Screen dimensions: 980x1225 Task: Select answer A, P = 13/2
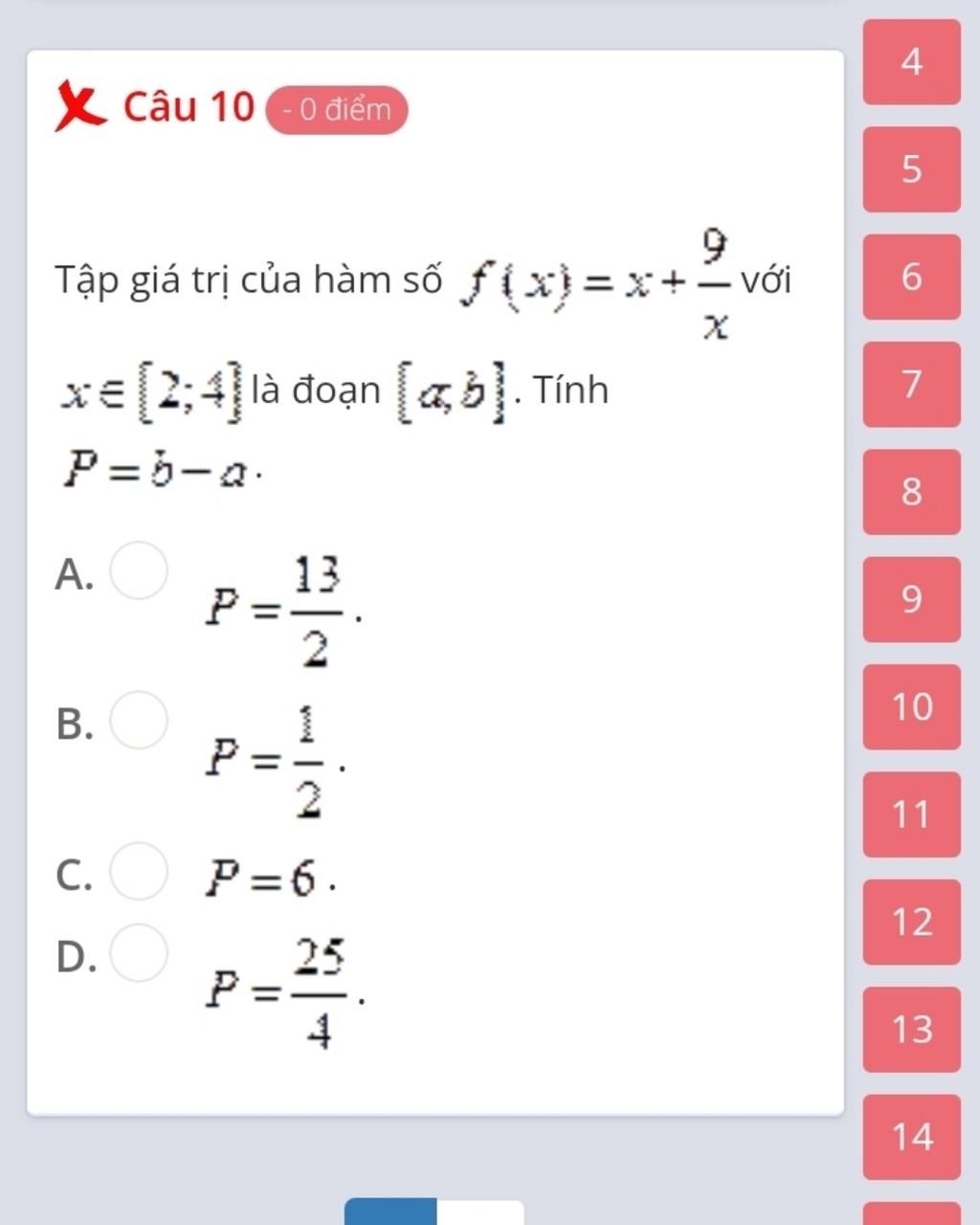(140, 570)
